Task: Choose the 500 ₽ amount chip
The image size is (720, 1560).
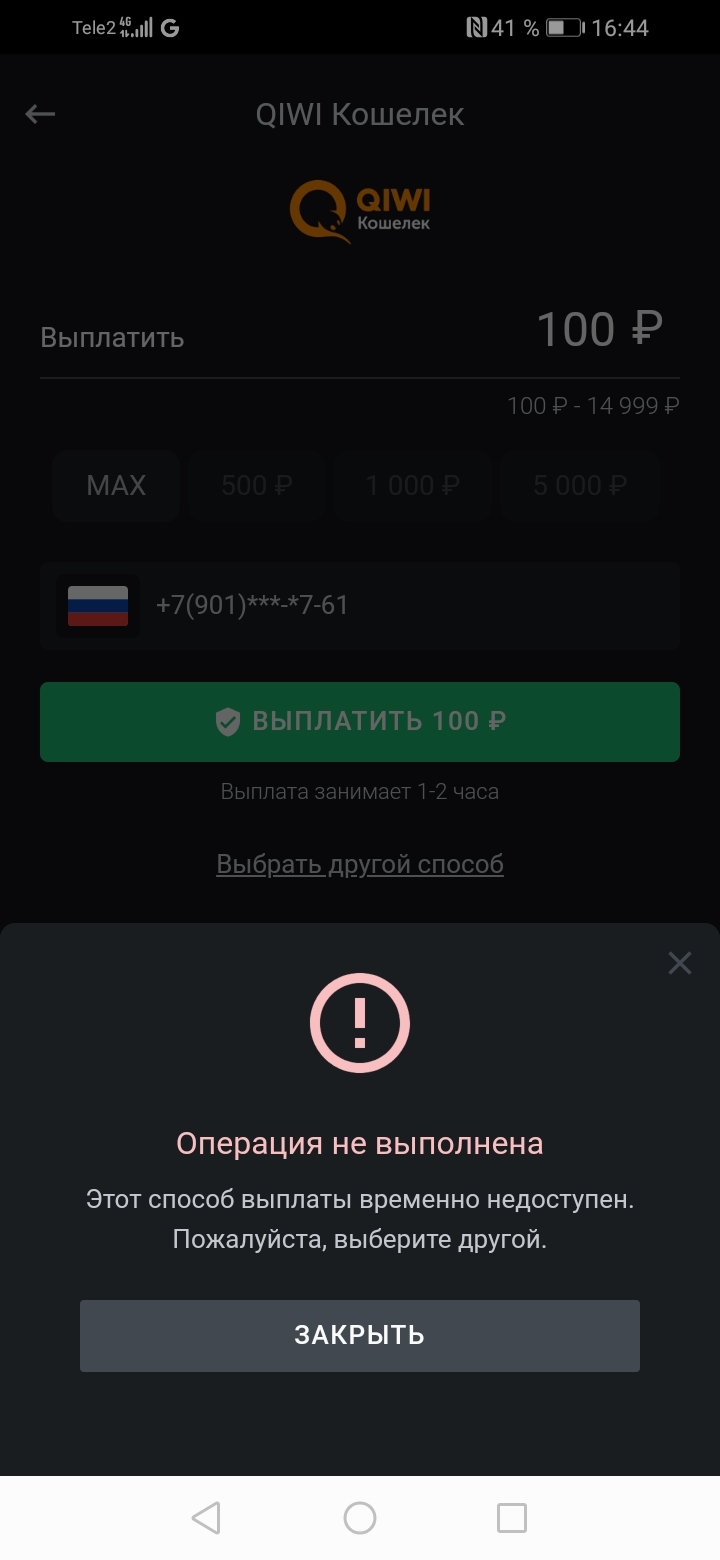Action: (257, 486)
